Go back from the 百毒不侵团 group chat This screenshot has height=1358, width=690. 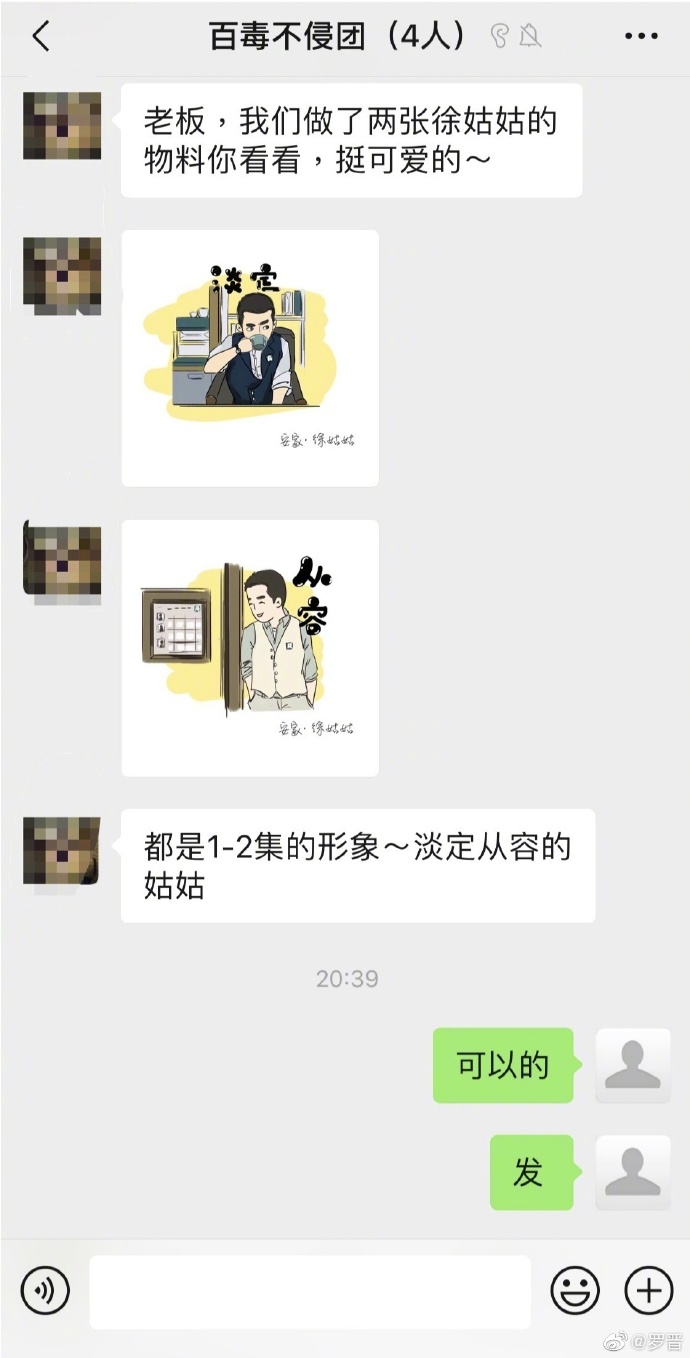point(40,38)
